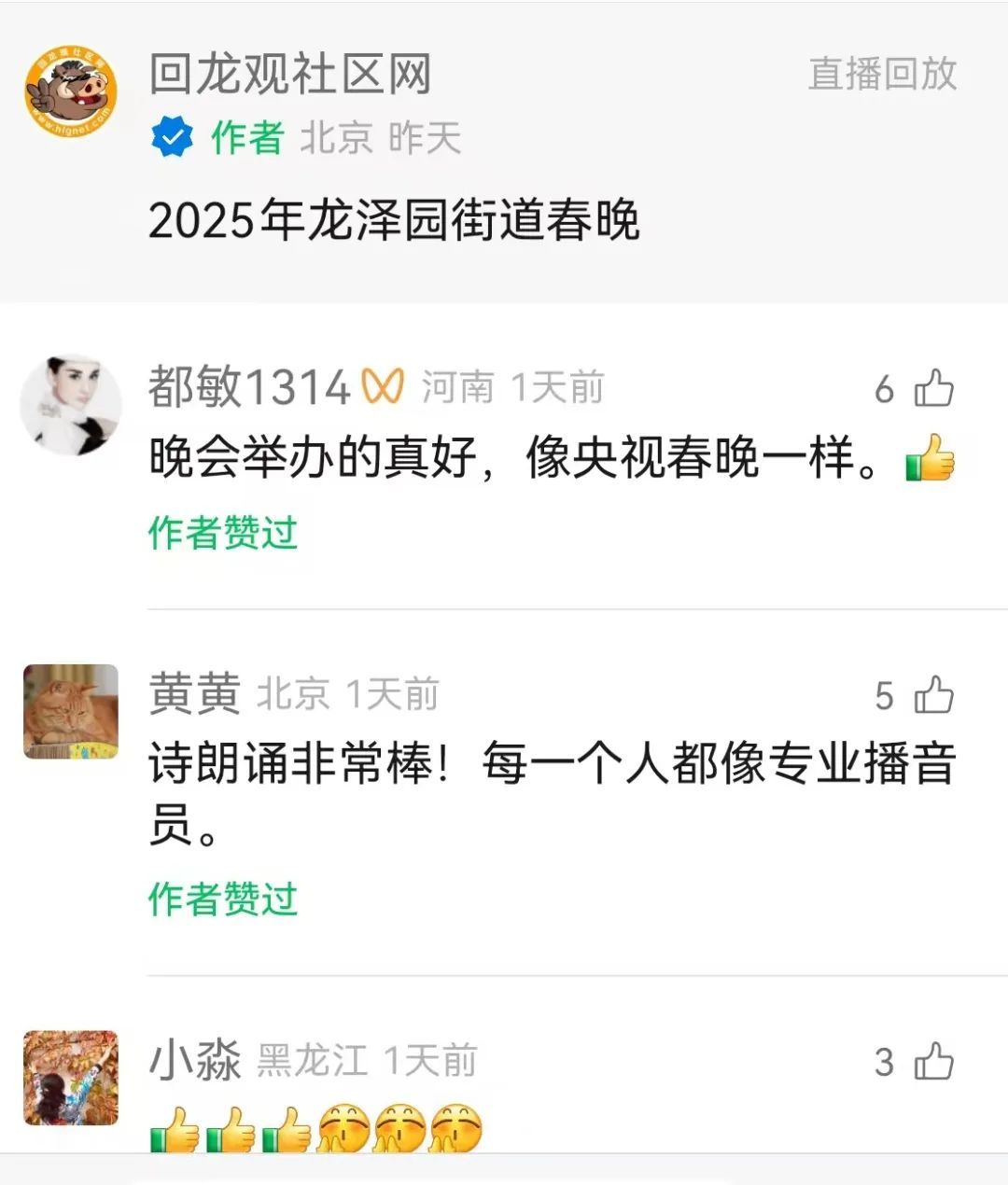Open 小淼's profile avatar

pyautogui.click(x=71, y=1078)
